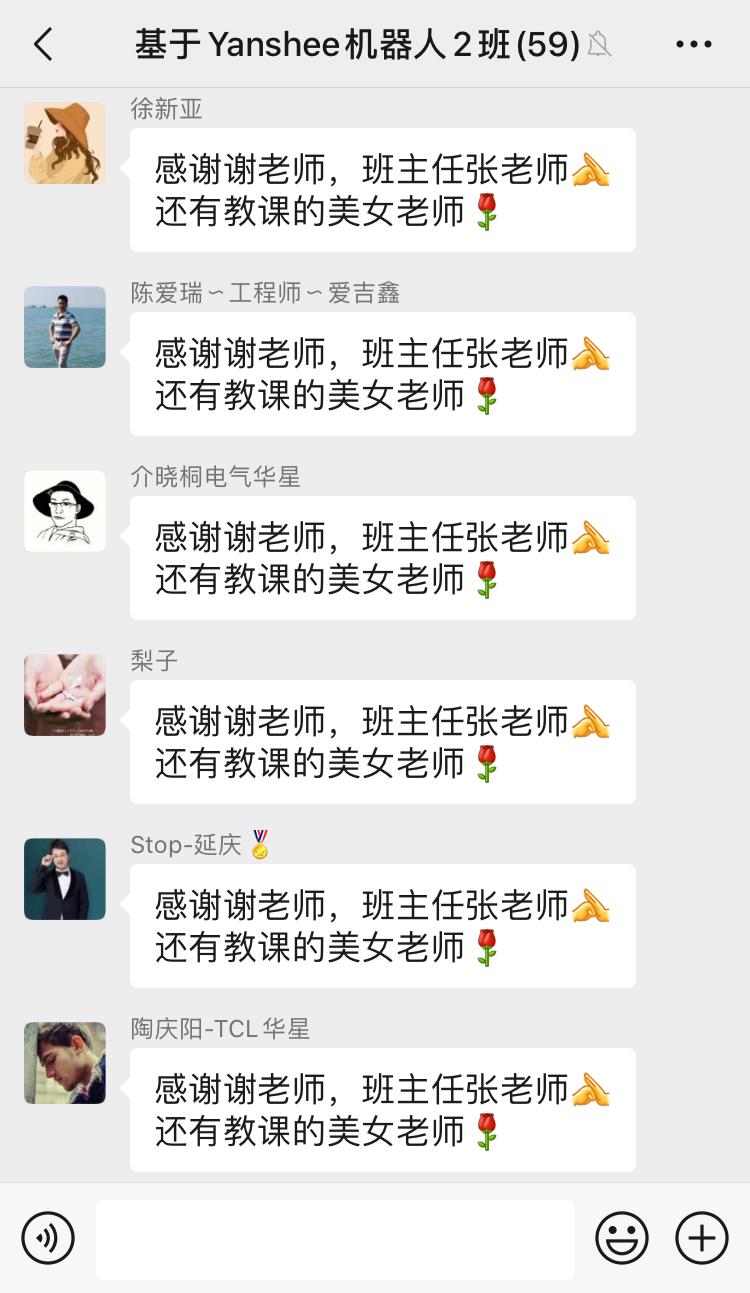Open Stop-延庆's profile avatar
The image size is (750, 1293).
pos(65,879)
